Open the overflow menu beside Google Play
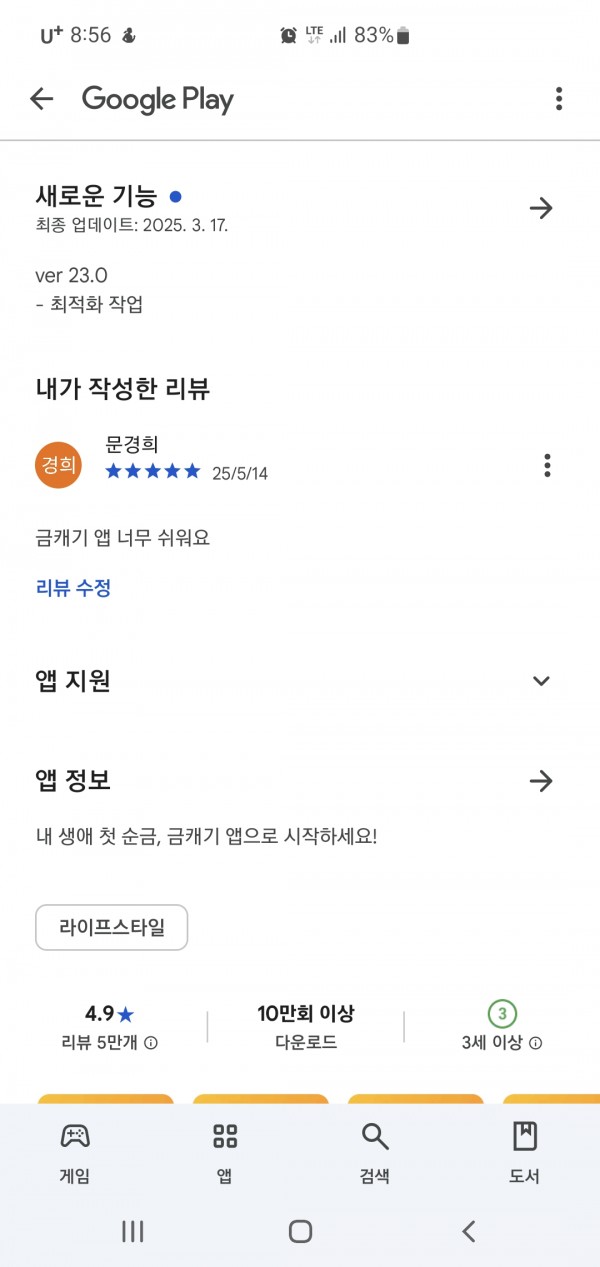The image size is (600, 1267). coord(558,98)
